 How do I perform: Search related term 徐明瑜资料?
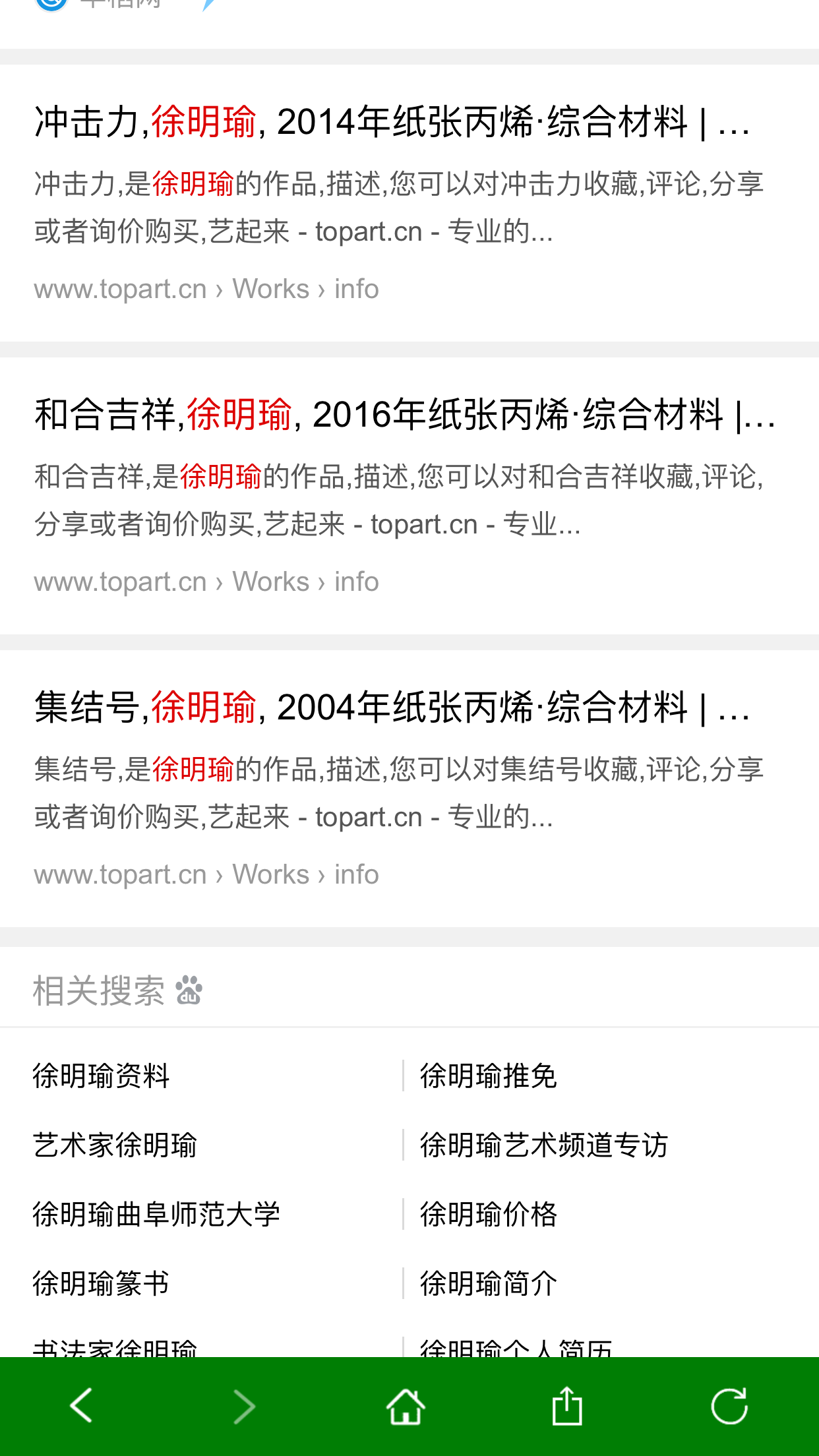point(101,1076)
